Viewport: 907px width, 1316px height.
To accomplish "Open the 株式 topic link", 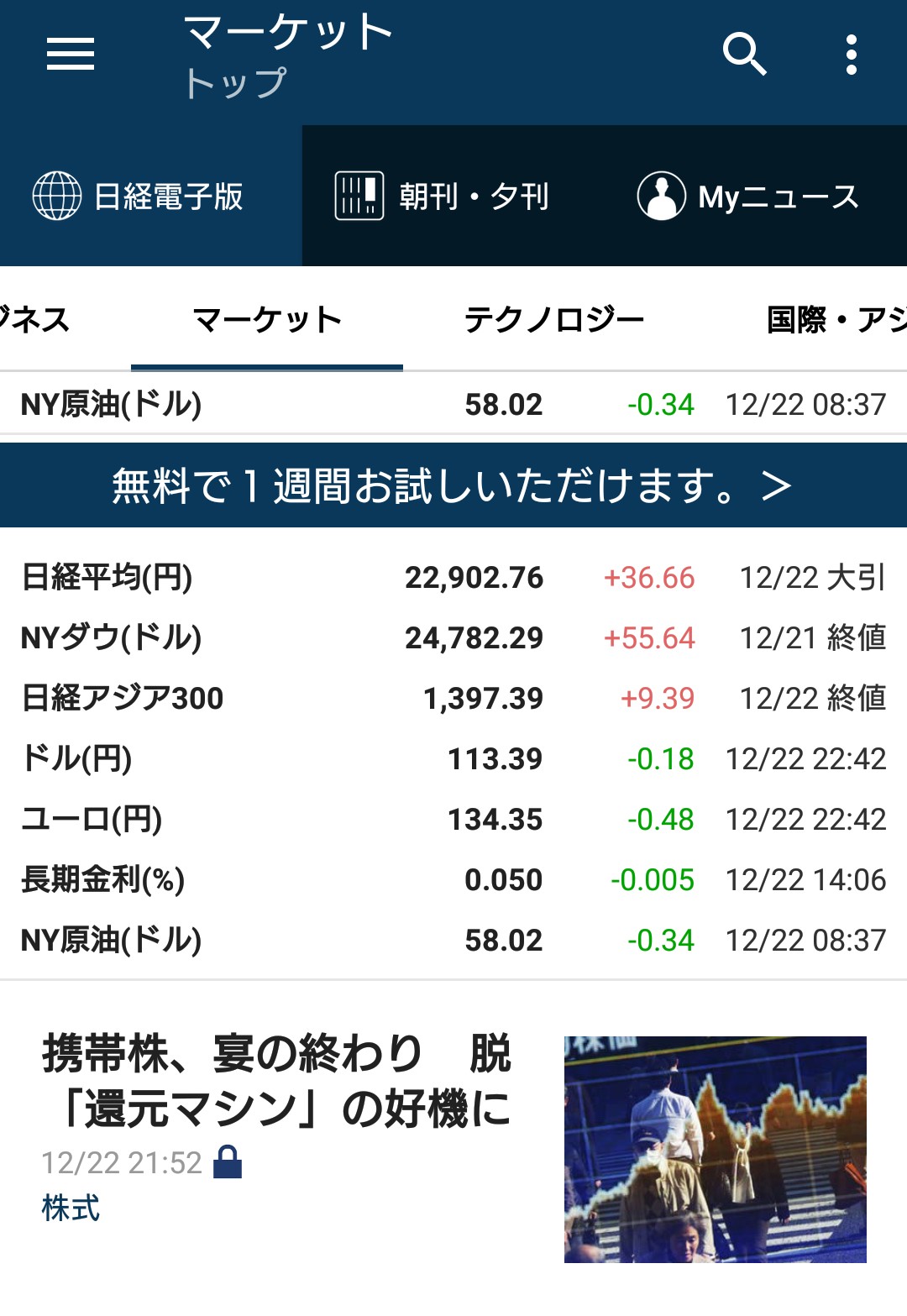I will (71, 1209).
